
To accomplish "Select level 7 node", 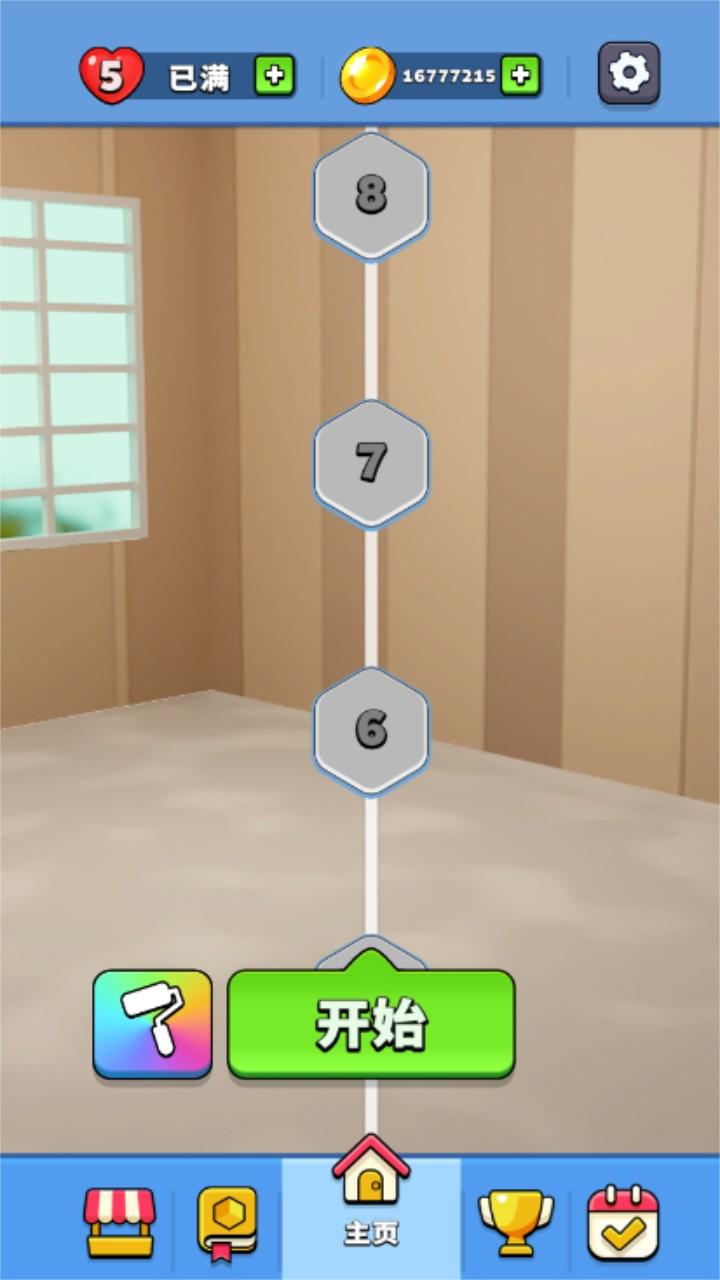I will [x=371, y=461].
